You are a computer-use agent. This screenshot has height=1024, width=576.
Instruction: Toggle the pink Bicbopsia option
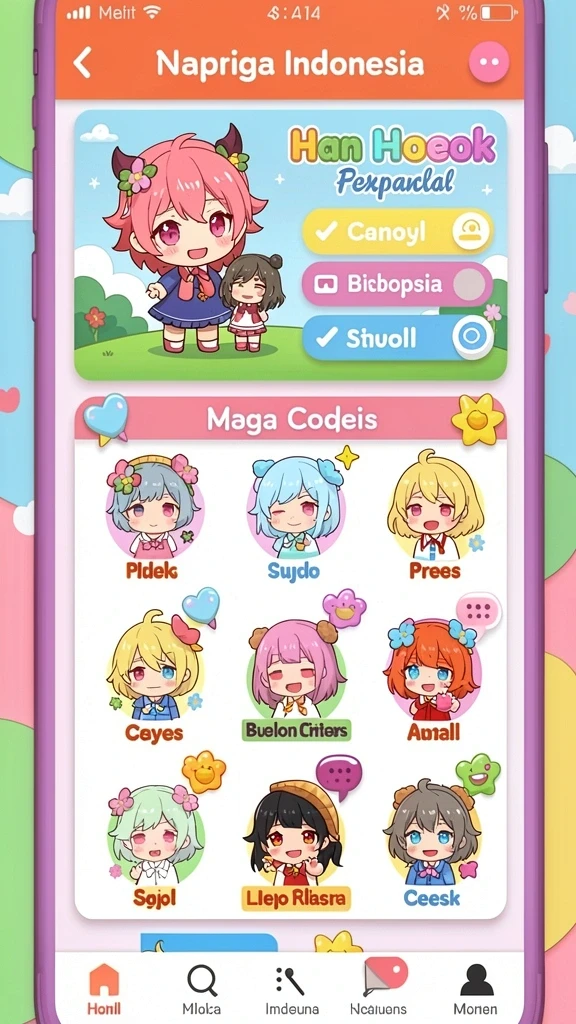tap(397, 284)
